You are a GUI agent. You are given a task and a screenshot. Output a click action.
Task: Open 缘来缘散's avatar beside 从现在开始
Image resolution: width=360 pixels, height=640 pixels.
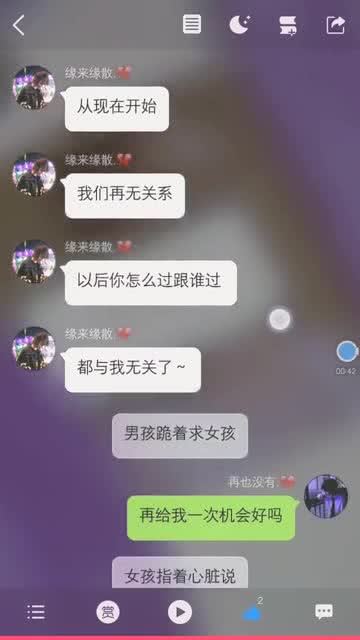click(x=34, y=87)
